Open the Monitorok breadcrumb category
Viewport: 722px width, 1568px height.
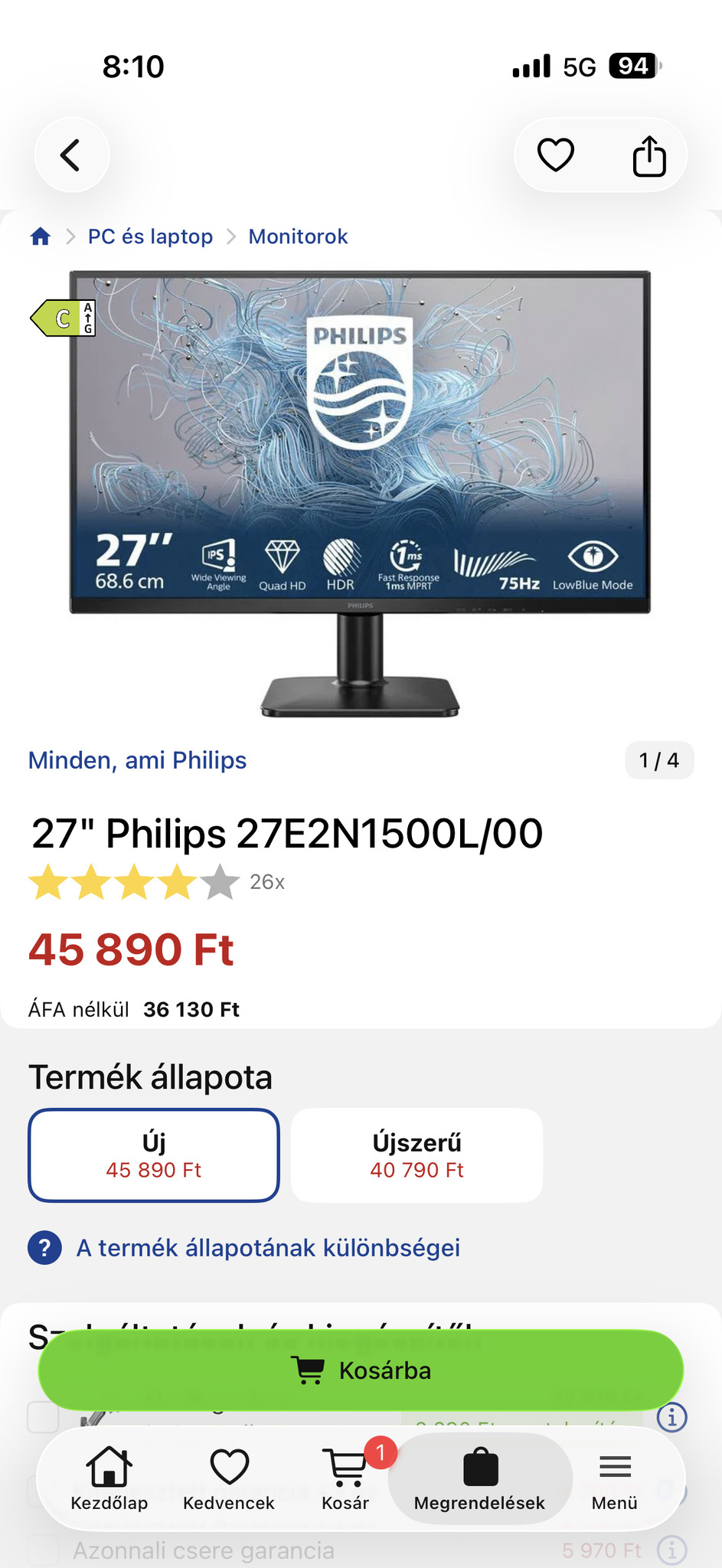tap(298, 237)
